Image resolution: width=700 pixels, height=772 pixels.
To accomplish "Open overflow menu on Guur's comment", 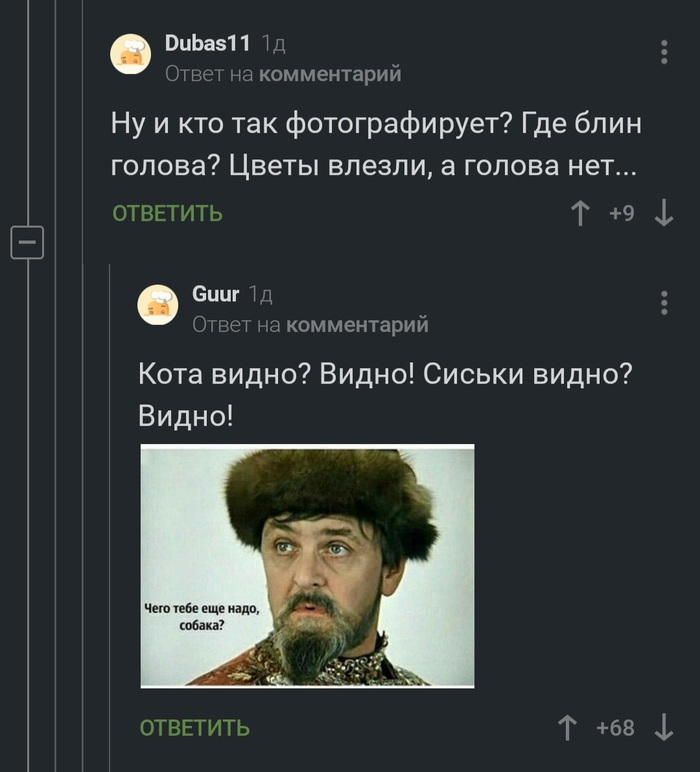I will 665,304.
